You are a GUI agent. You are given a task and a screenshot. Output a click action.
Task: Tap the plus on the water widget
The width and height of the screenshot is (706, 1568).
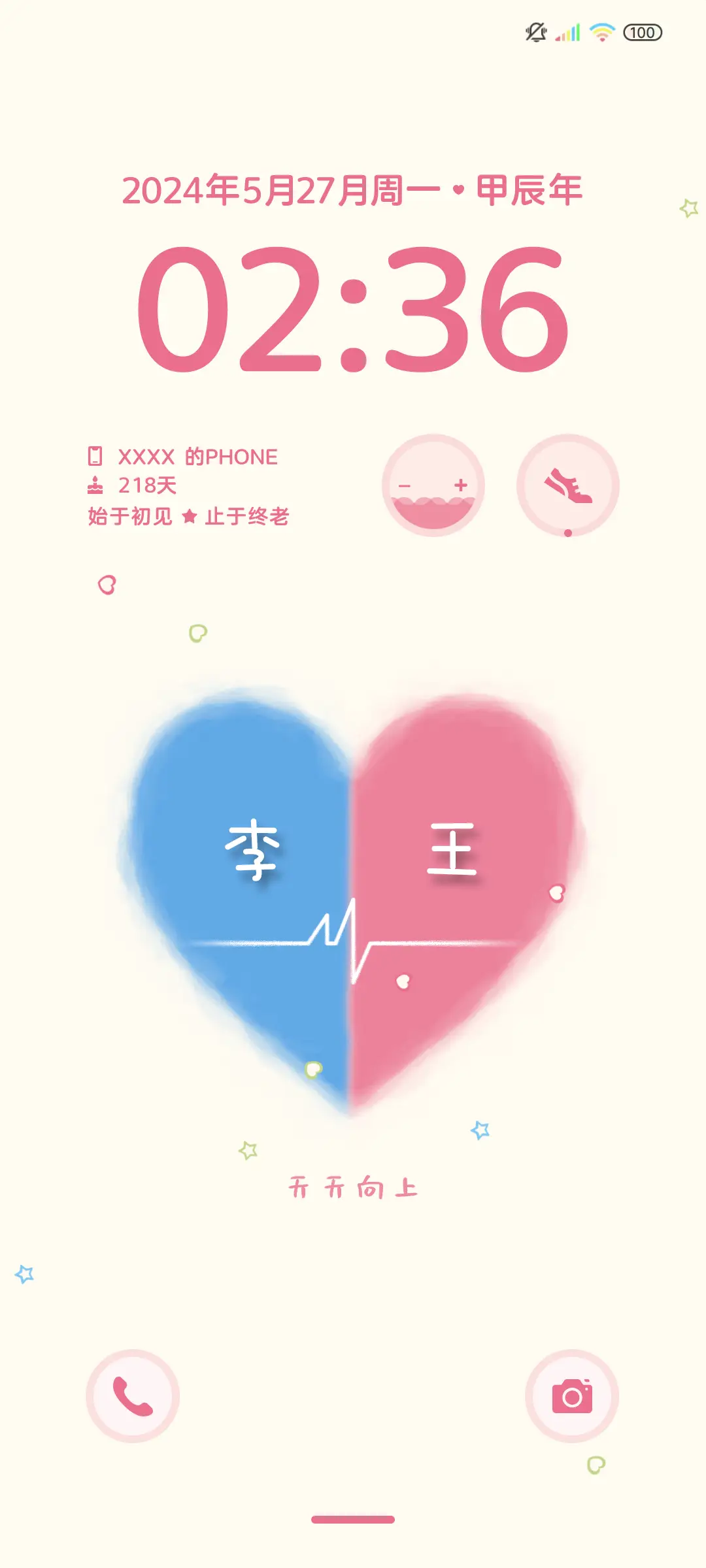coord(462,485)
